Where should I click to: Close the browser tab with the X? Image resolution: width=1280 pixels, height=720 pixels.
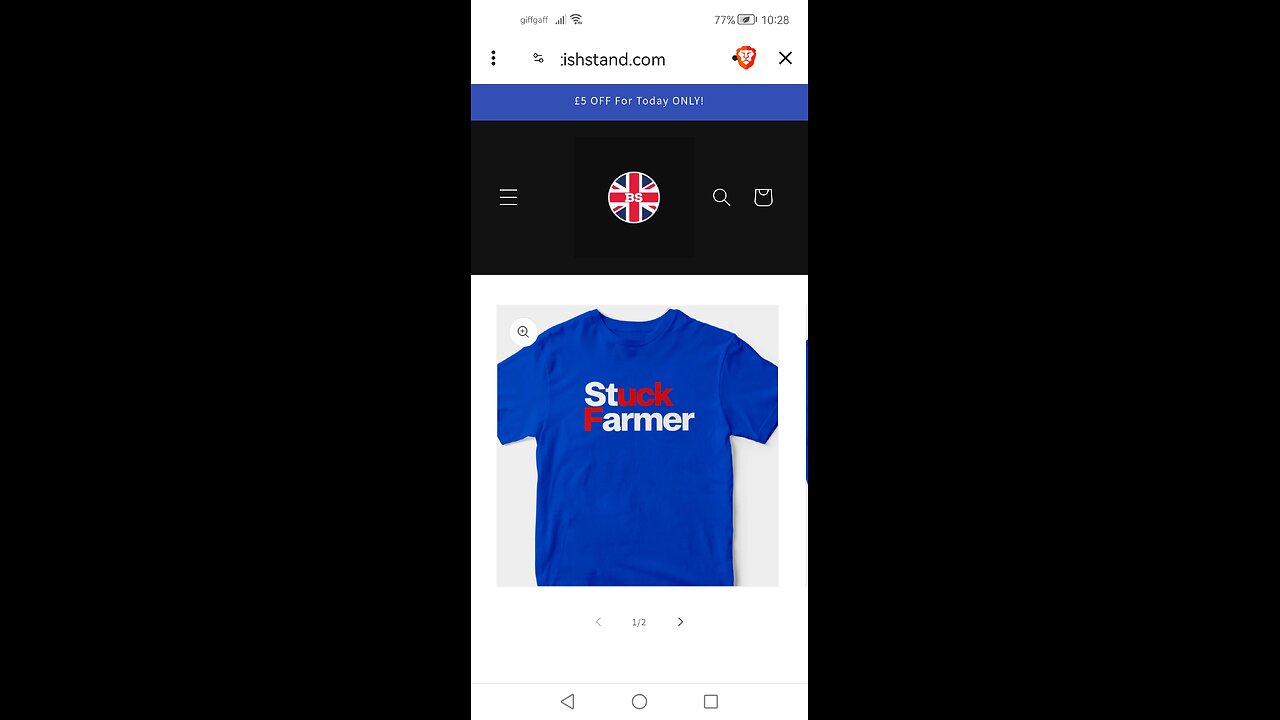tap(785, 59)
